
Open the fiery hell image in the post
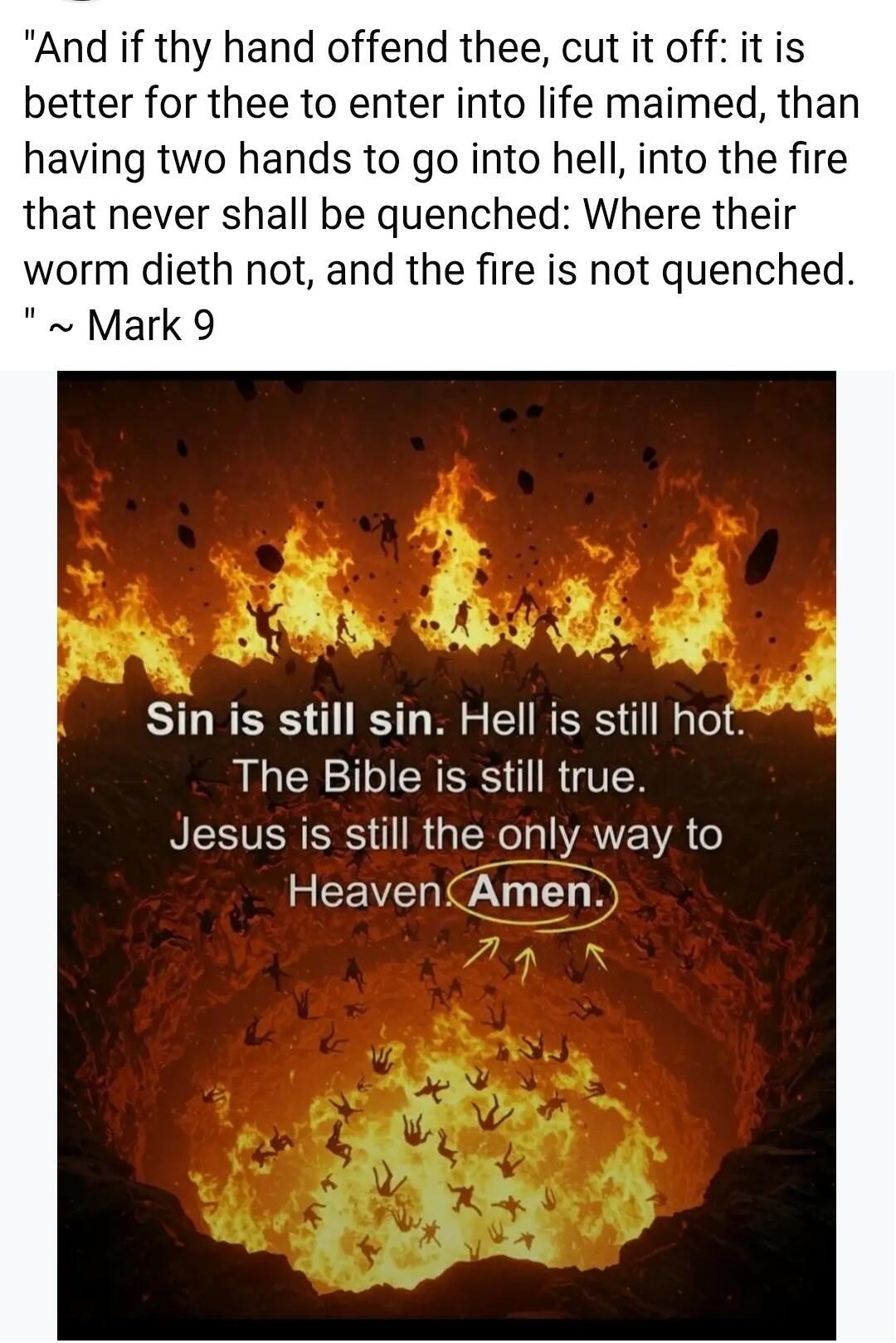(x=446, y=854)
